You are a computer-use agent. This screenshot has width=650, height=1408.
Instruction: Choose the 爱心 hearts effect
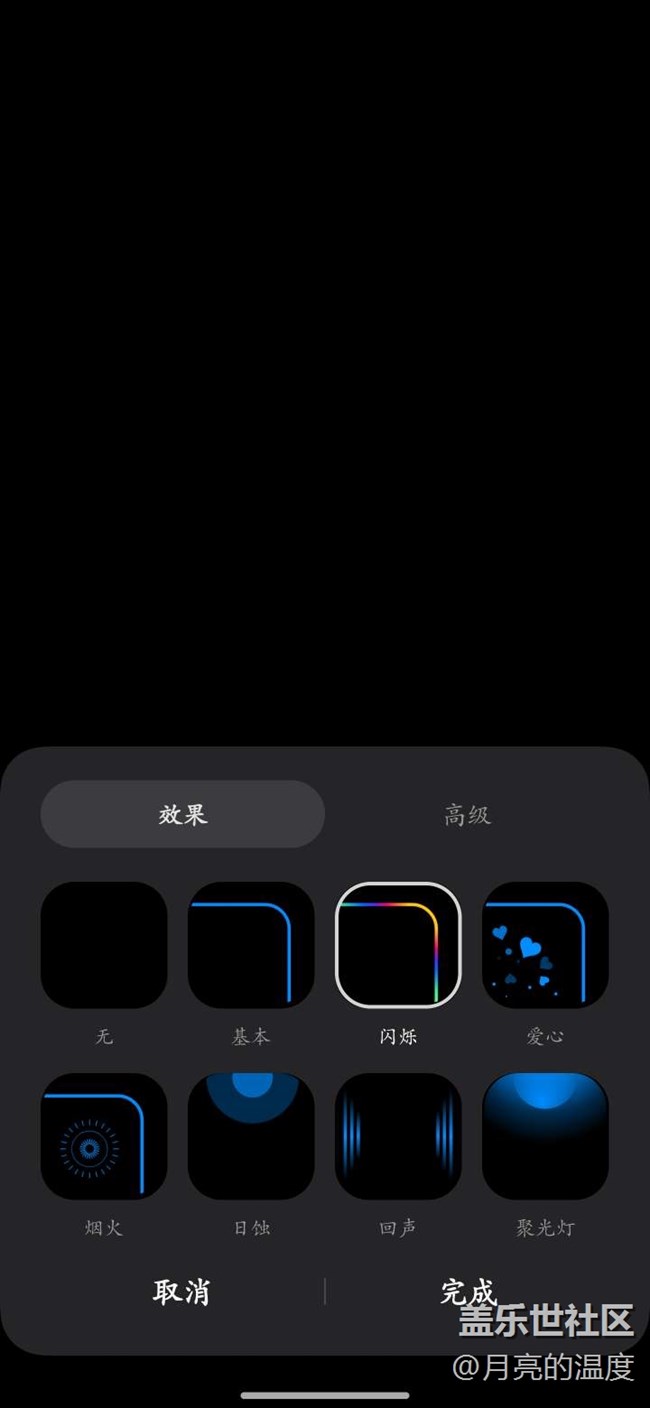pyautogui.click(x=545, y=945)
